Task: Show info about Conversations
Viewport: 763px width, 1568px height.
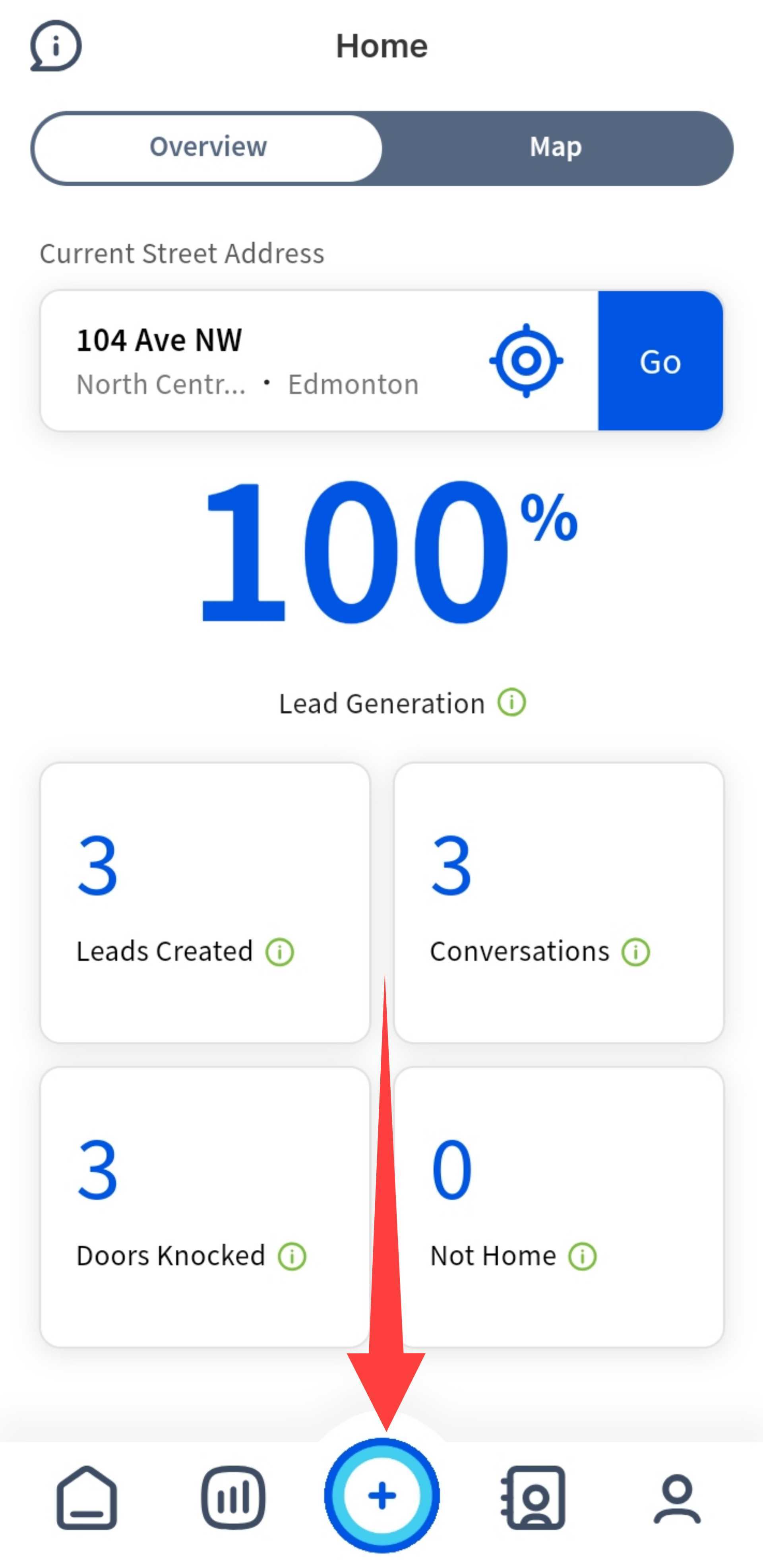Action: (x=636, y=951)
